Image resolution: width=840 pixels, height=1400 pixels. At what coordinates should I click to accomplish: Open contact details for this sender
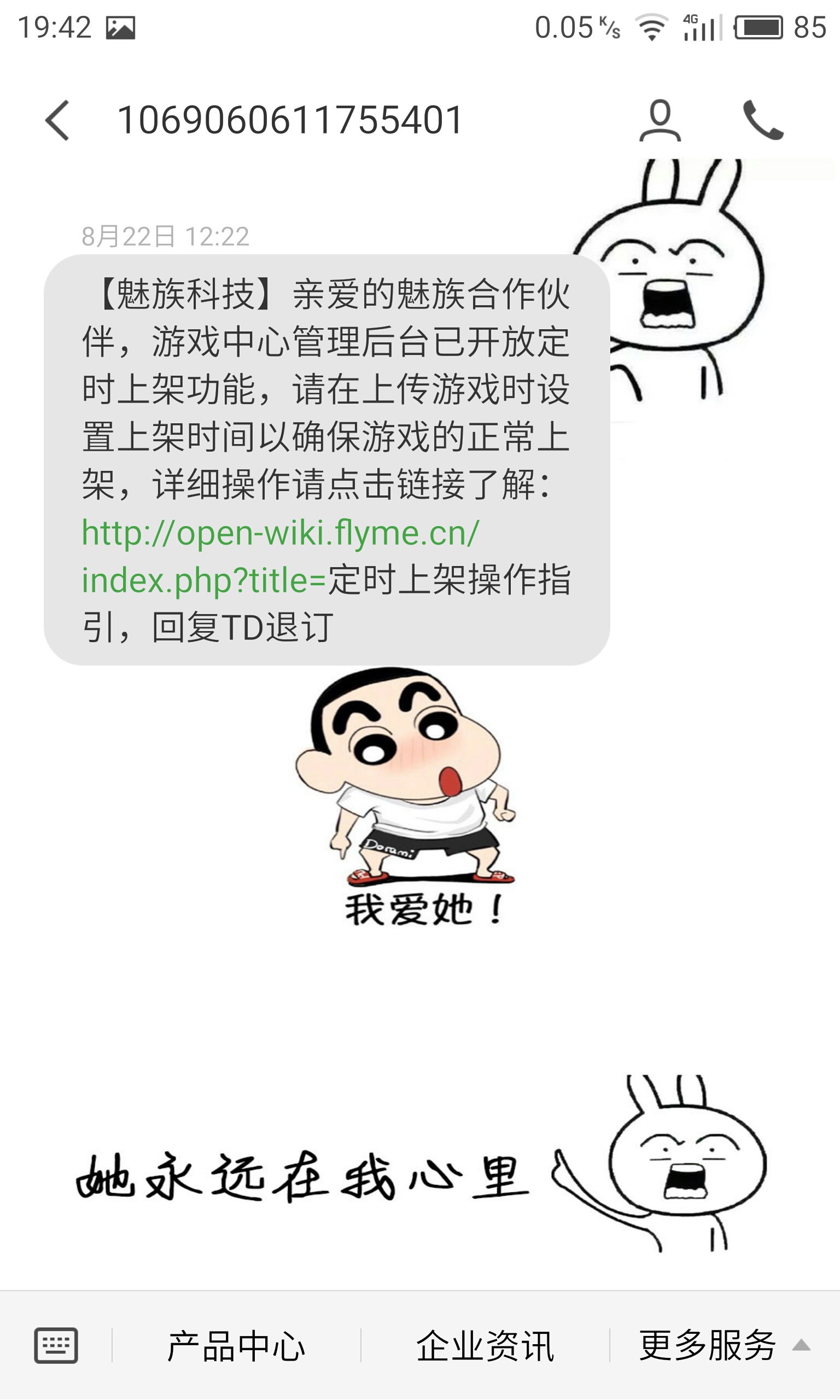[x=660, y=120]
